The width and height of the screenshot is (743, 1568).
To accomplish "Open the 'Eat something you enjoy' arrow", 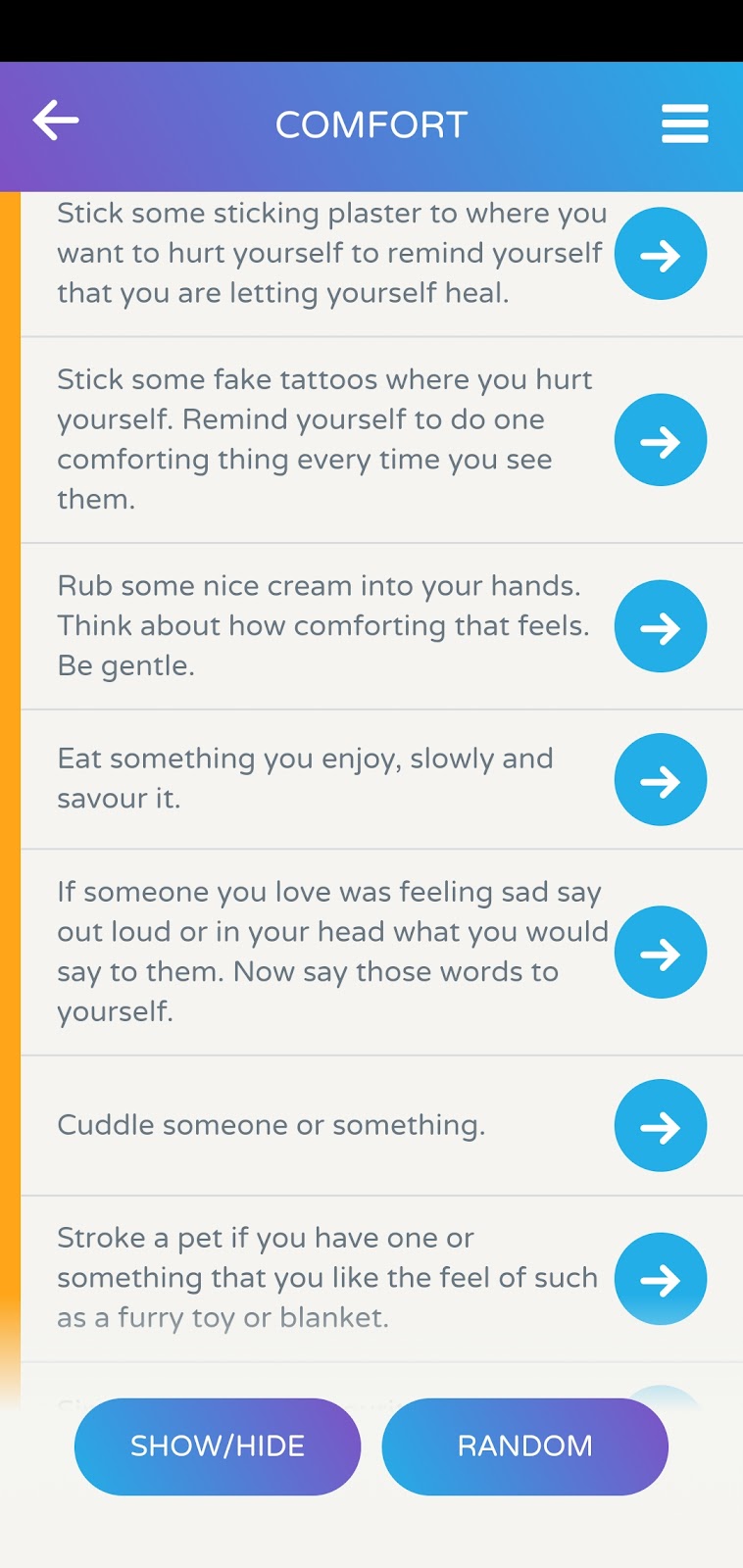I will [661, 780].
